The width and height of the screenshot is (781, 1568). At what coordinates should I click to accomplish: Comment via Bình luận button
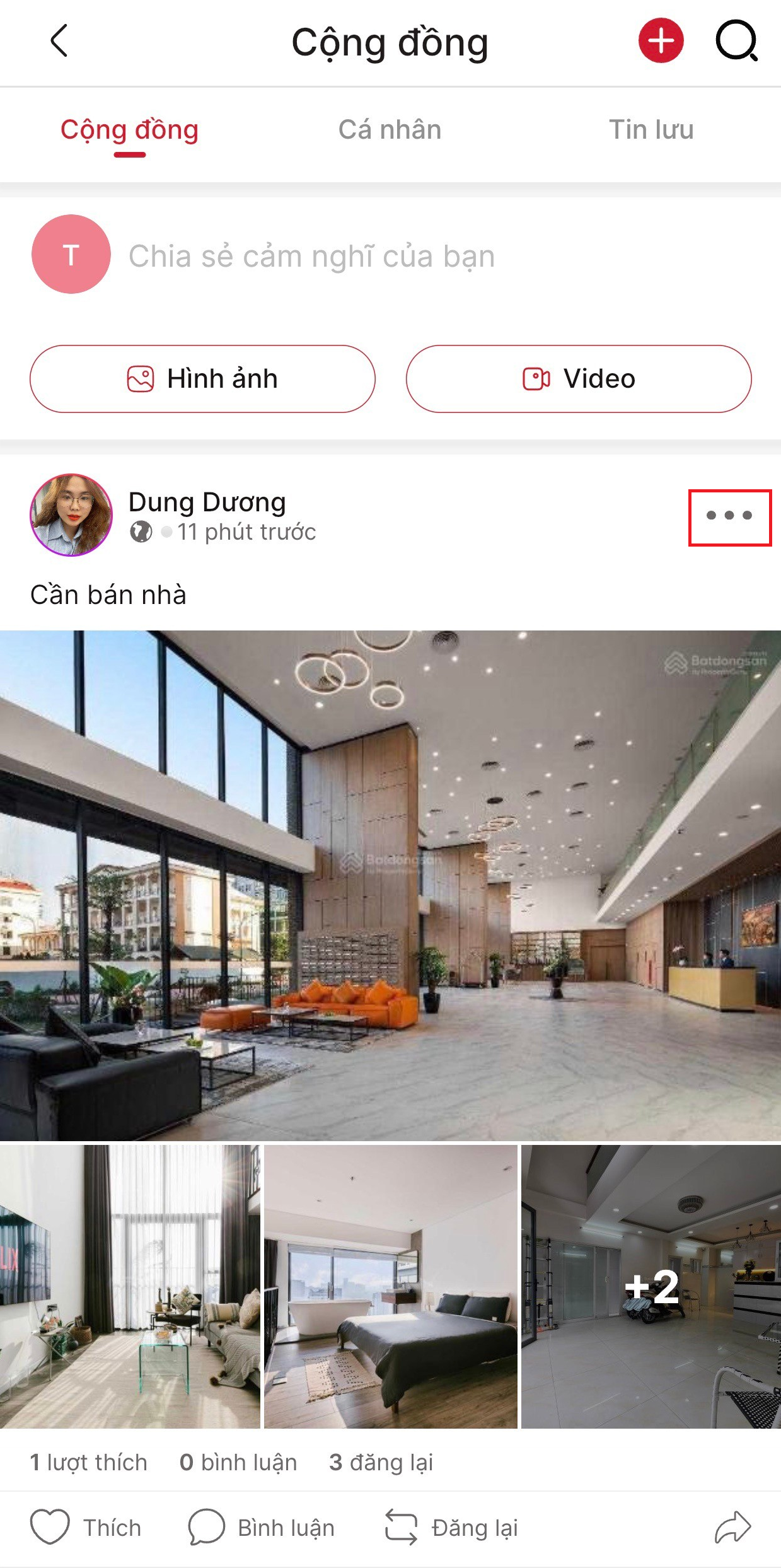pos(262,1528)
